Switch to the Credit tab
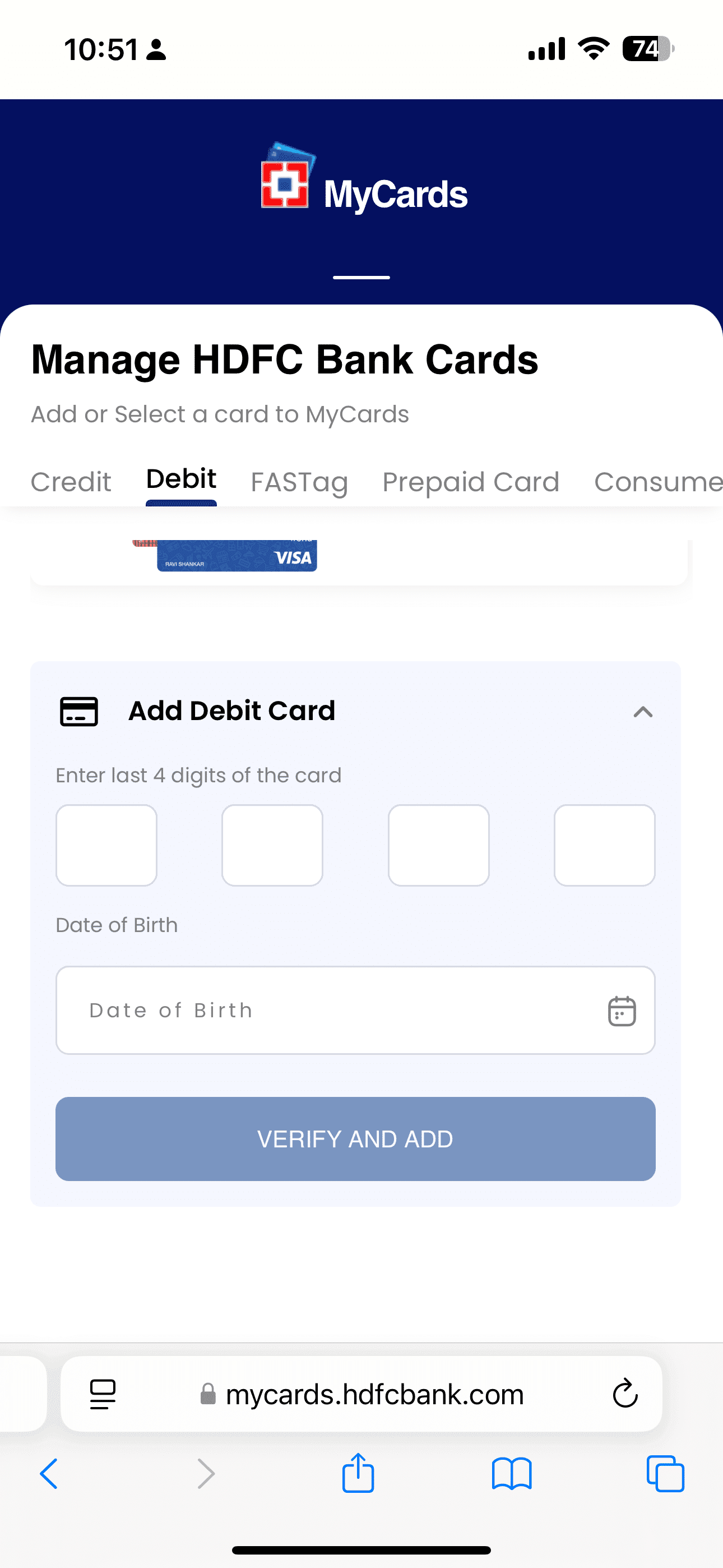This screenshot has width=723, height=1568. pyautogui.click(x=71, y=482)
